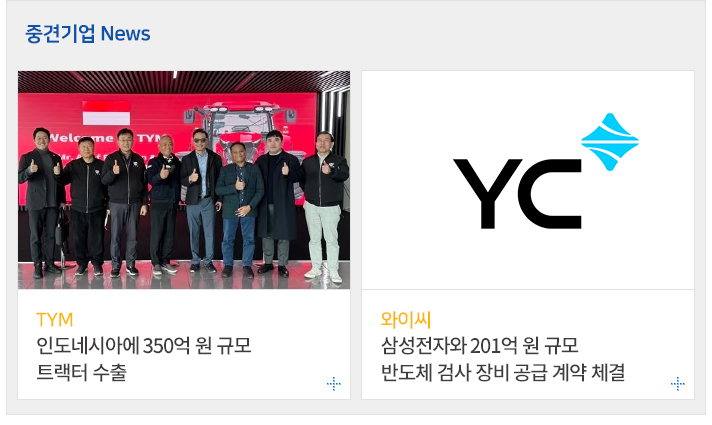
Task: Tap the dotted plus icon on TYM card
Action: pyautogui.click(x=333, y=384)
